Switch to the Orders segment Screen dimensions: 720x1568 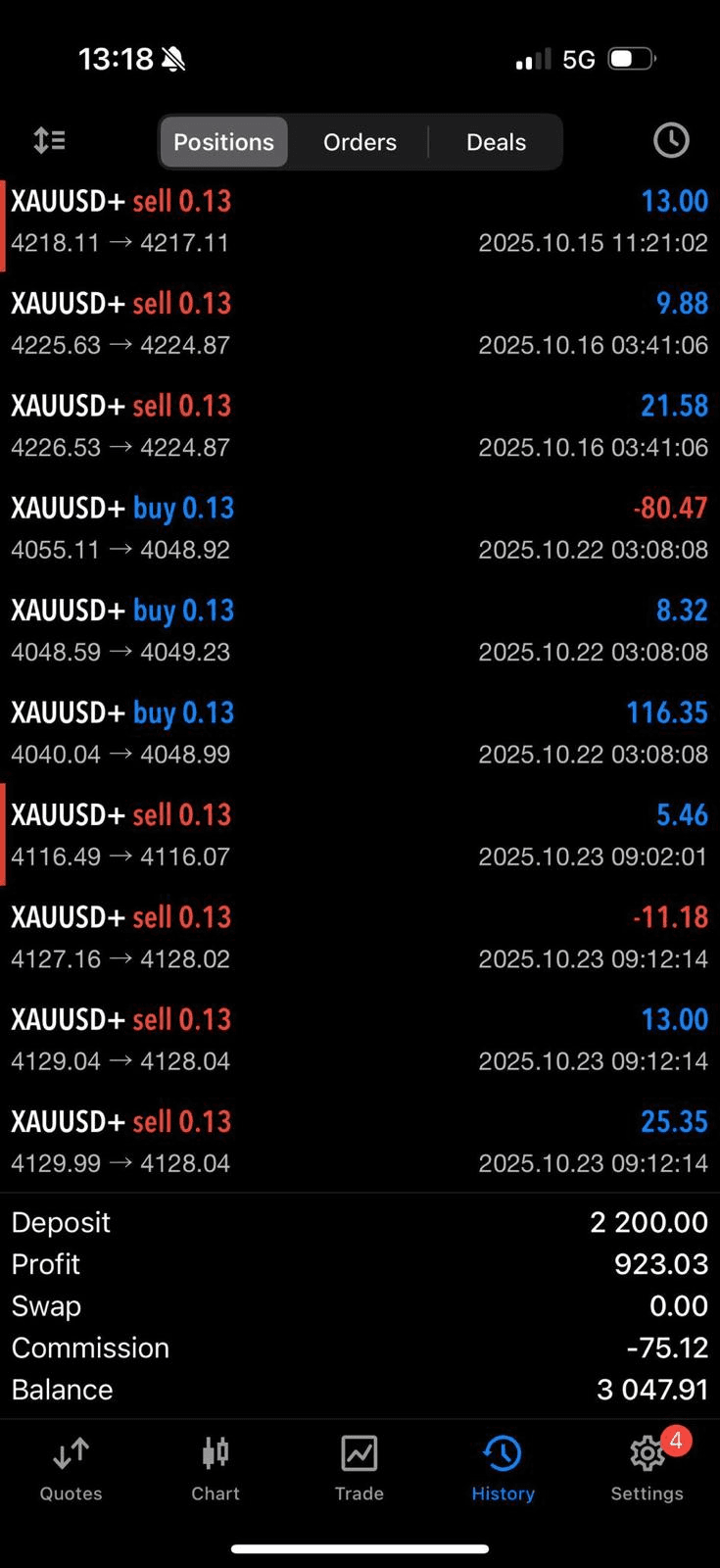360,142
